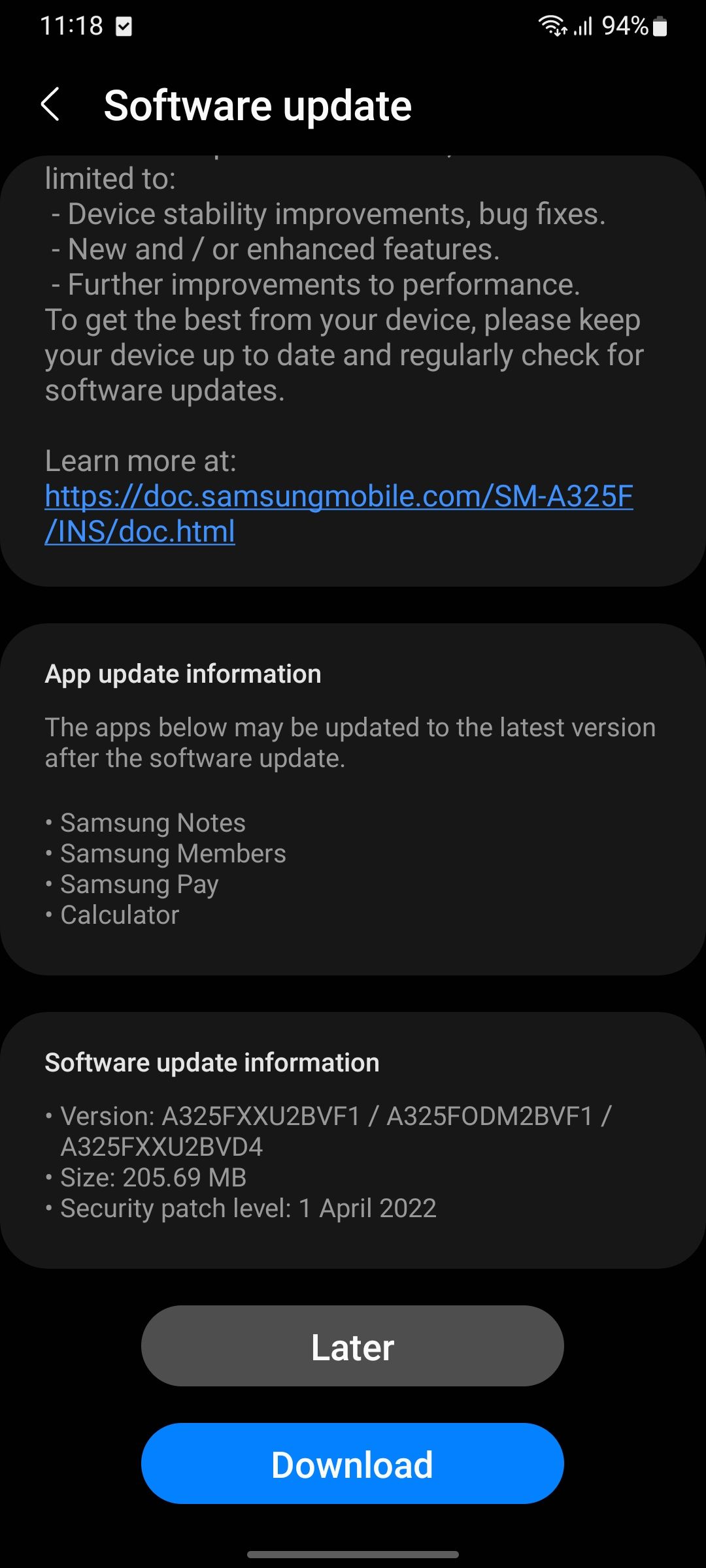The height and width of the screenshot is (1568, 706).
Task: Tap the notification checkmark icon in status bar
Action: (x=124, y=26)
